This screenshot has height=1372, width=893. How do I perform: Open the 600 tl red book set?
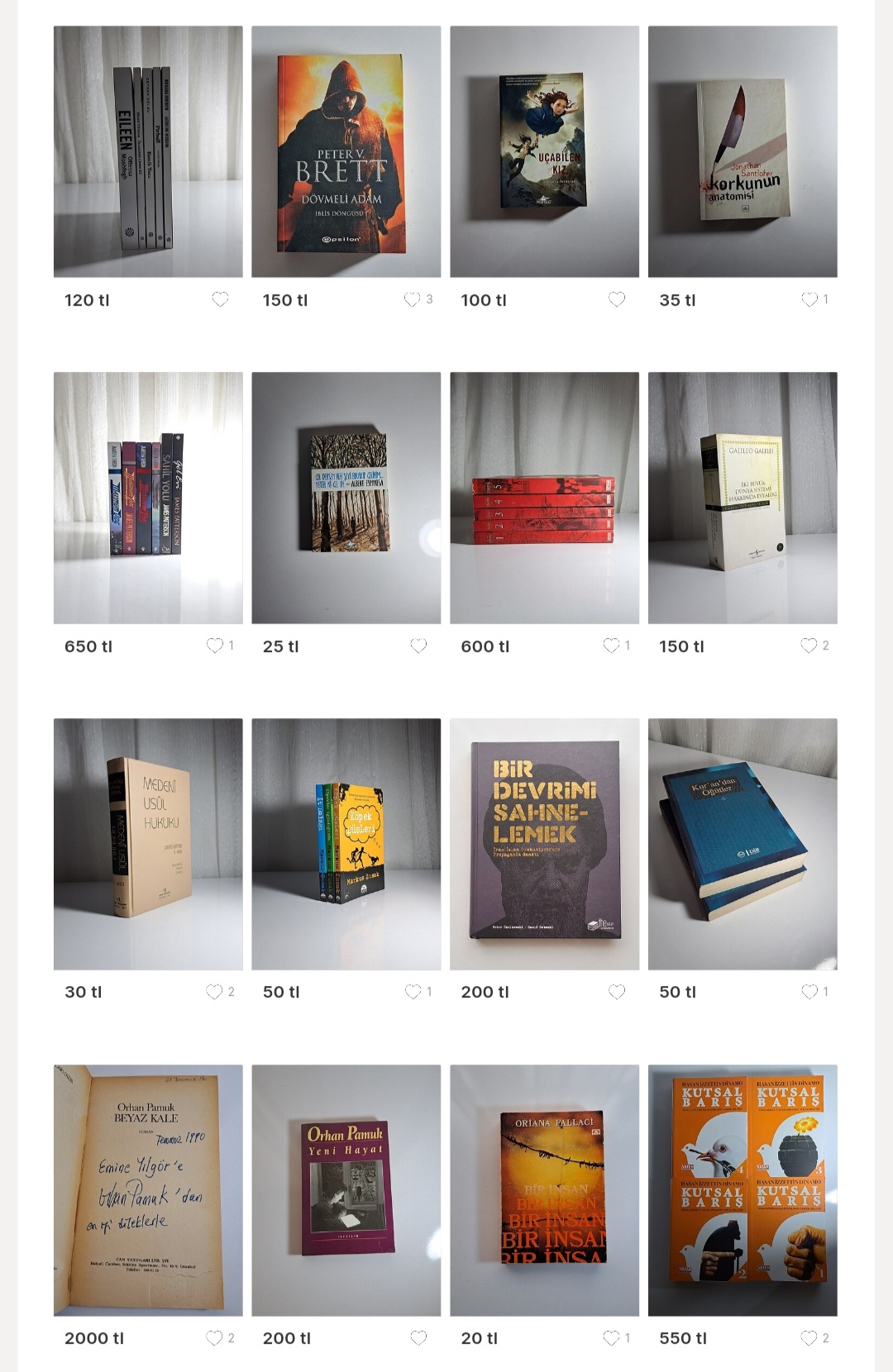tap(544, 498)
